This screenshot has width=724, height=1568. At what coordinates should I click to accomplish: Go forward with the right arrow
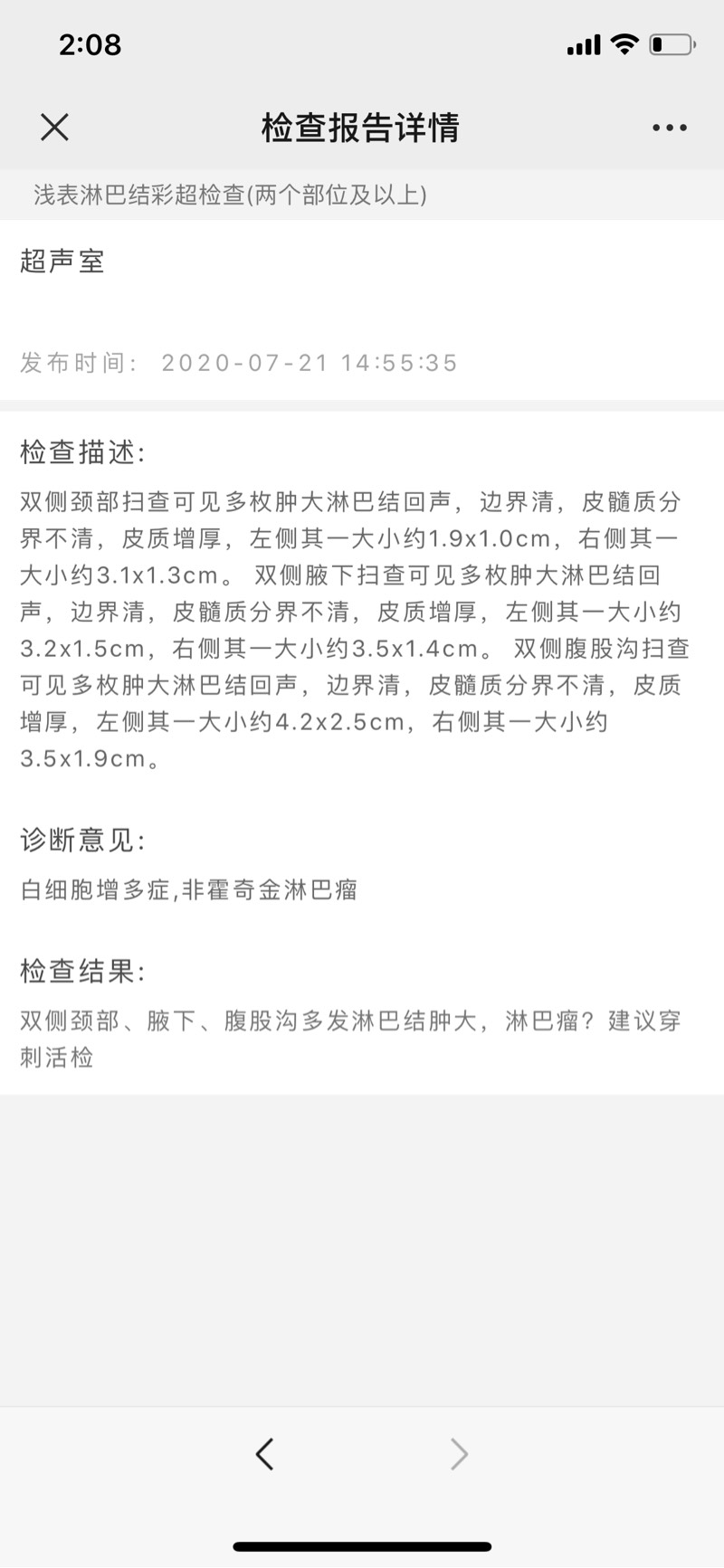pos(459,1454)
